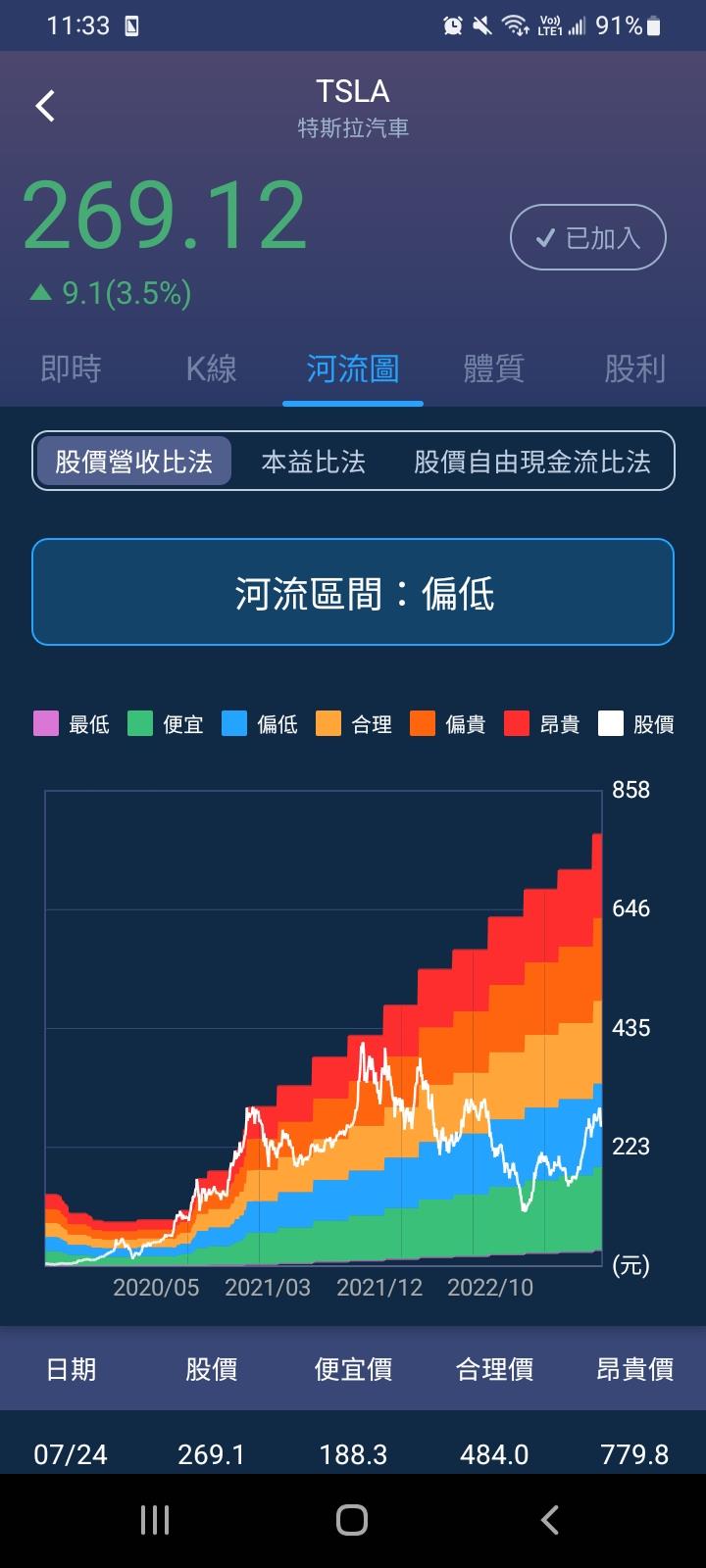The height and width of the screenshot is (1568, 706).
Task: Tap the back arrow at top left
Action: [44, 105]
